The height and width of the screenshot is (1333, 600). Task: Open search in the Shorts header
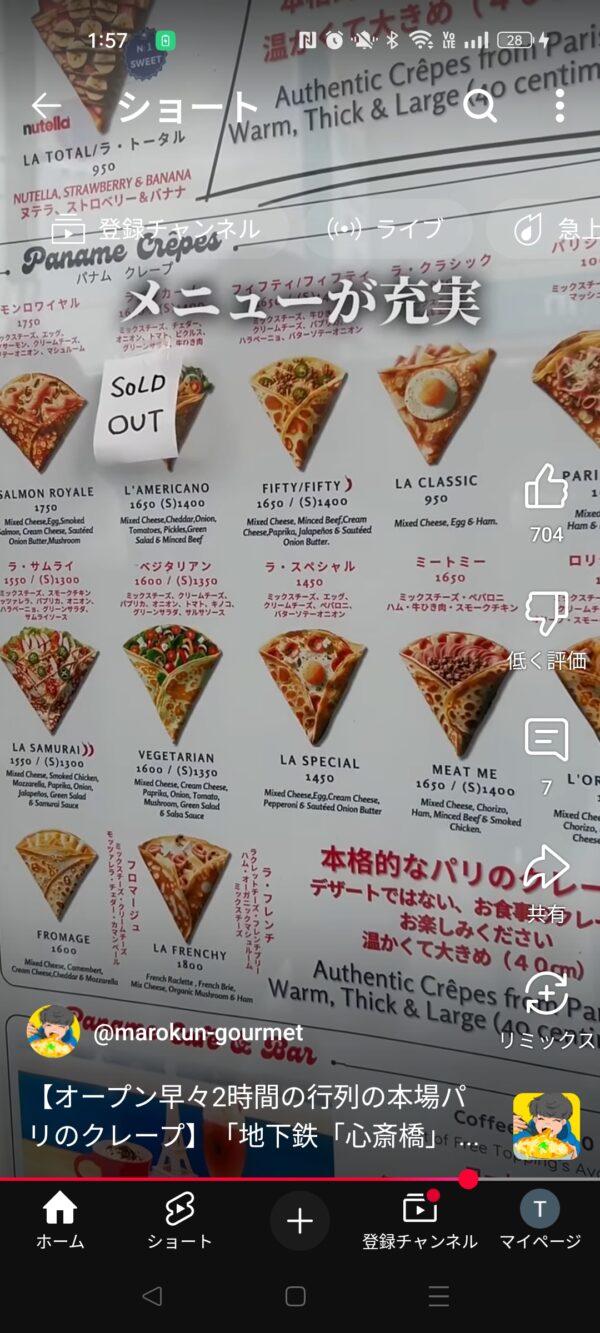[x=480, y=105]
